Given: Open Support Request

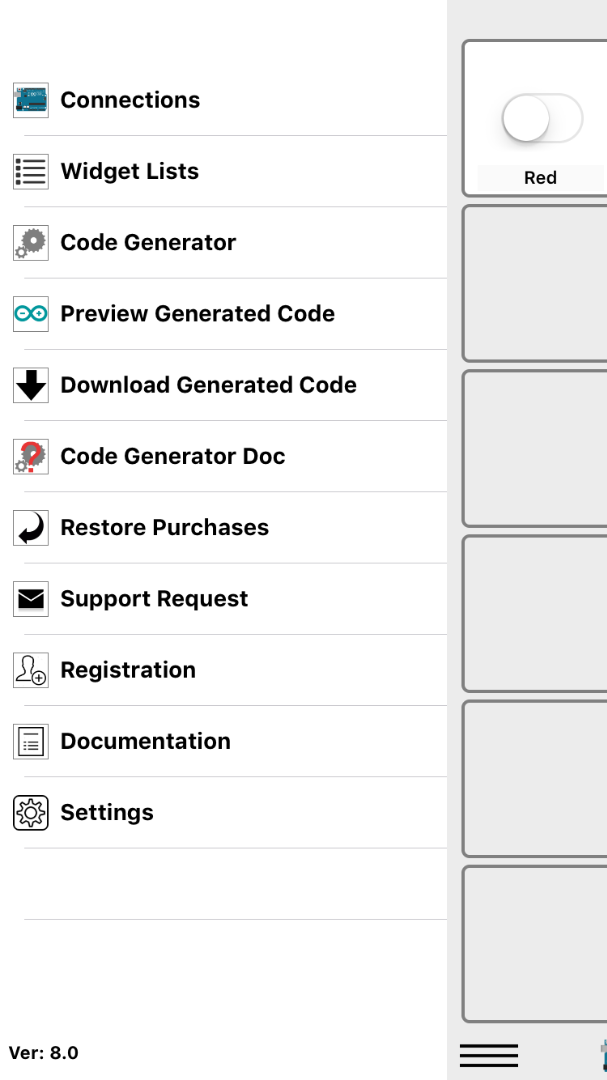Looking at the screenshot, I should tap(154, 599).
